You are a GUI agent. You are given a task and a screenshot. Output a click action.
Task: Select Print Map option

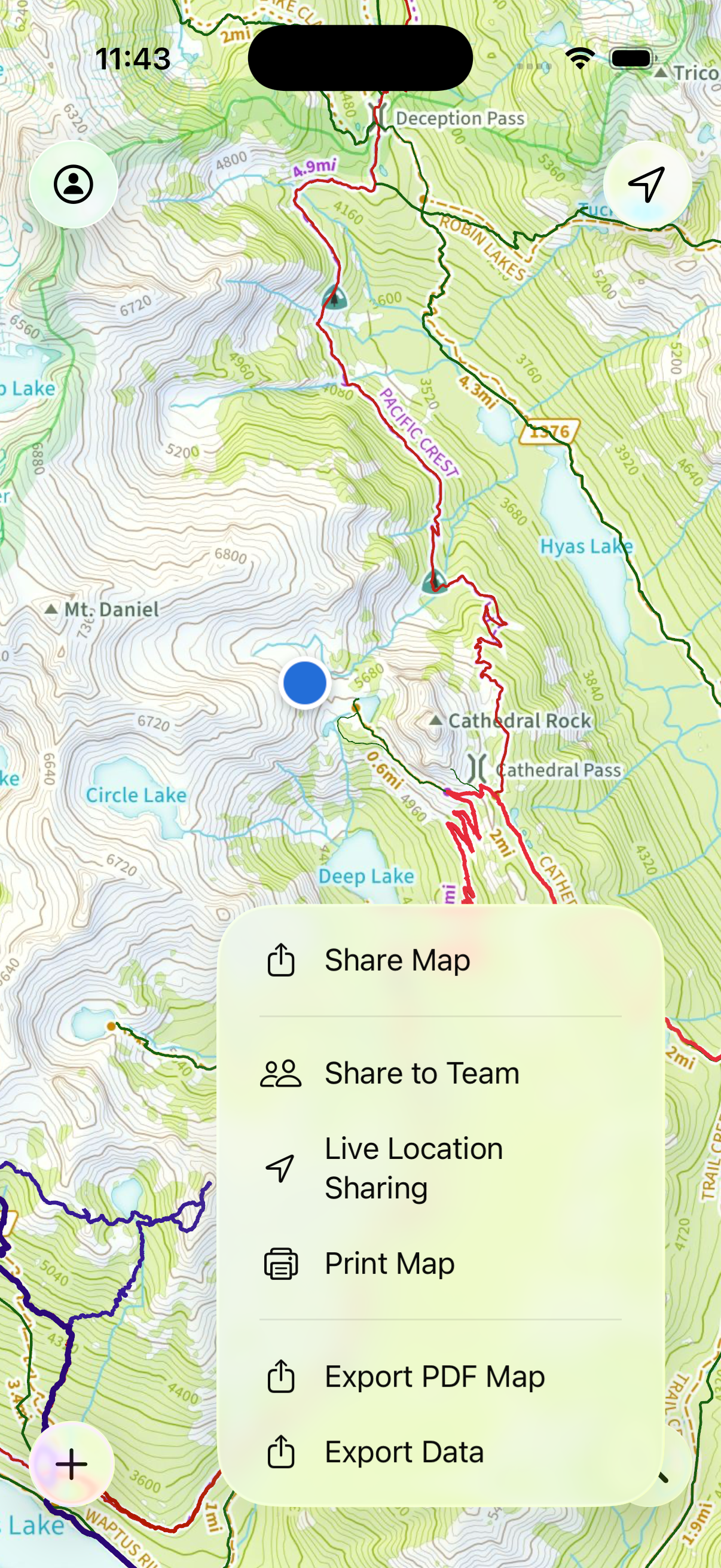coord(441,1263)
